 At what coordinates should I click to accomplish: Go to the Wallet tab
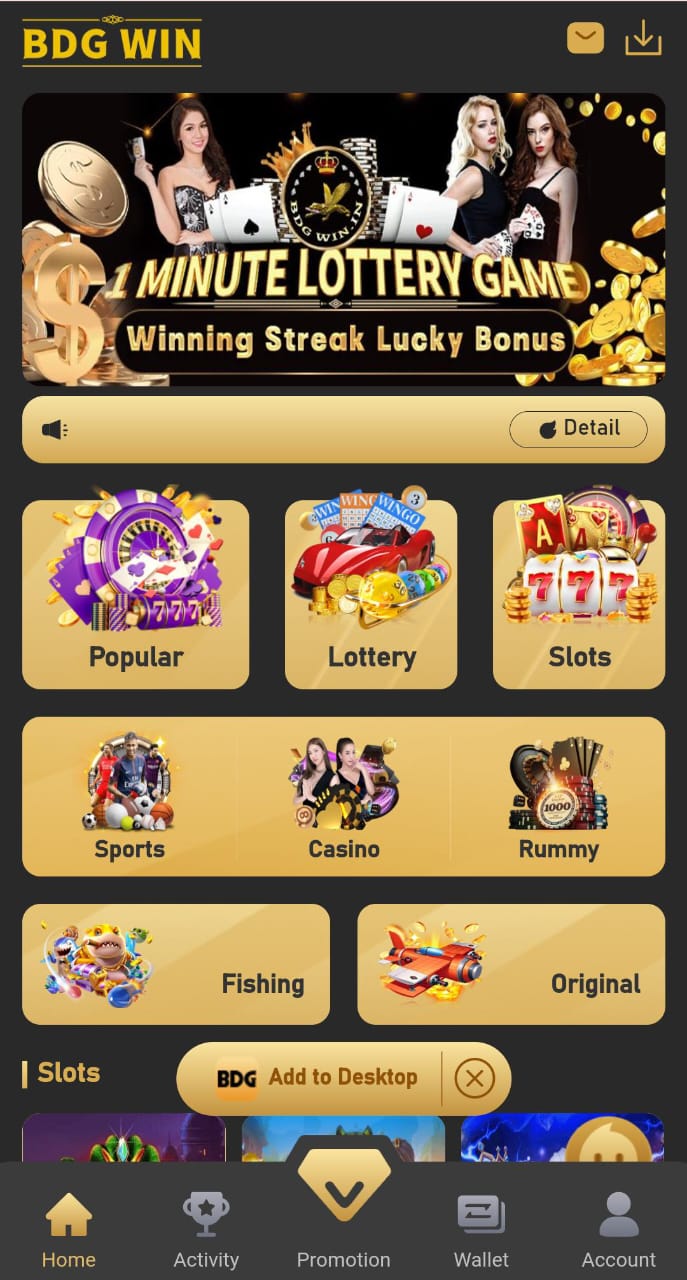coord(481,1231)
